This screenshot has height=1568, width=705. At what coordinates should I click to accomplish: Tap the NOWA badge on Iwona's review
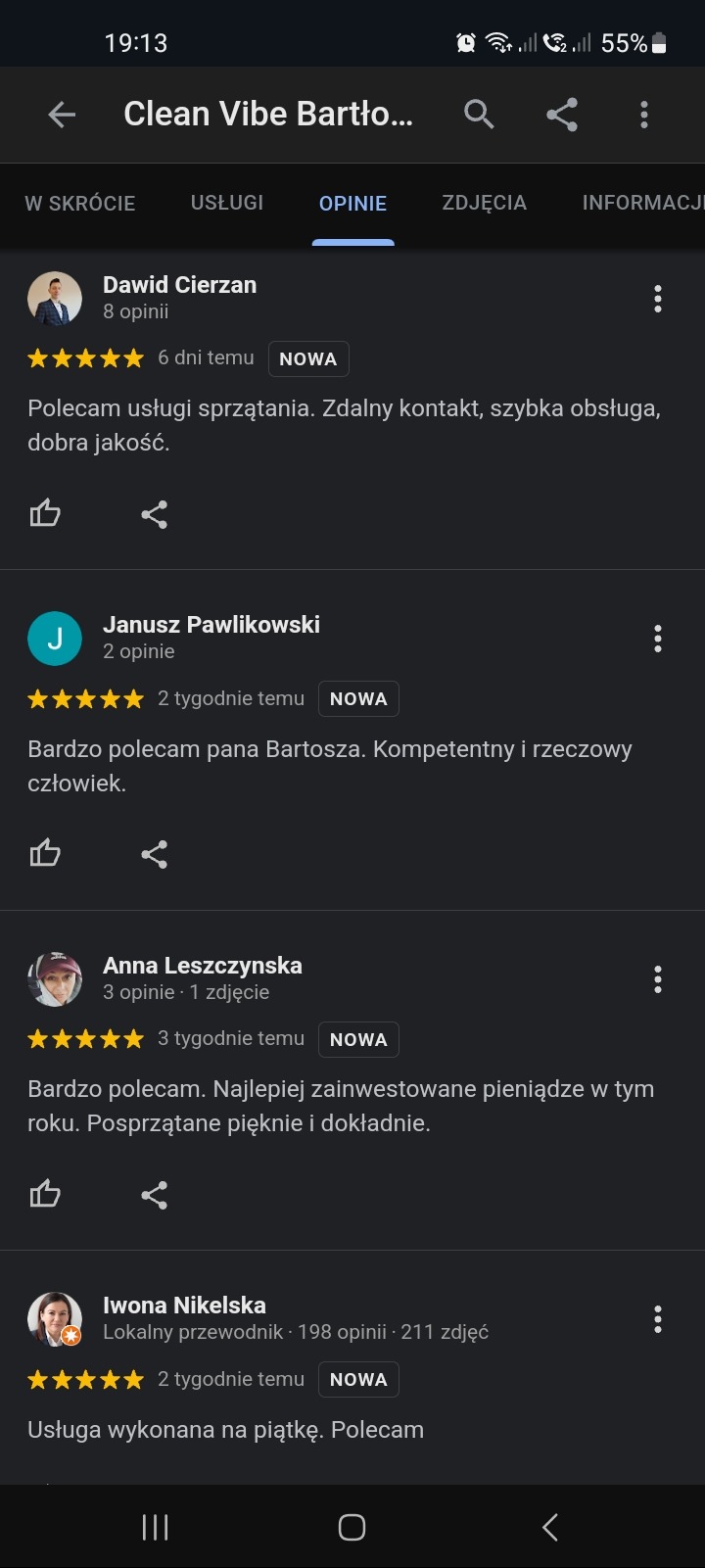coord(358,1379)
